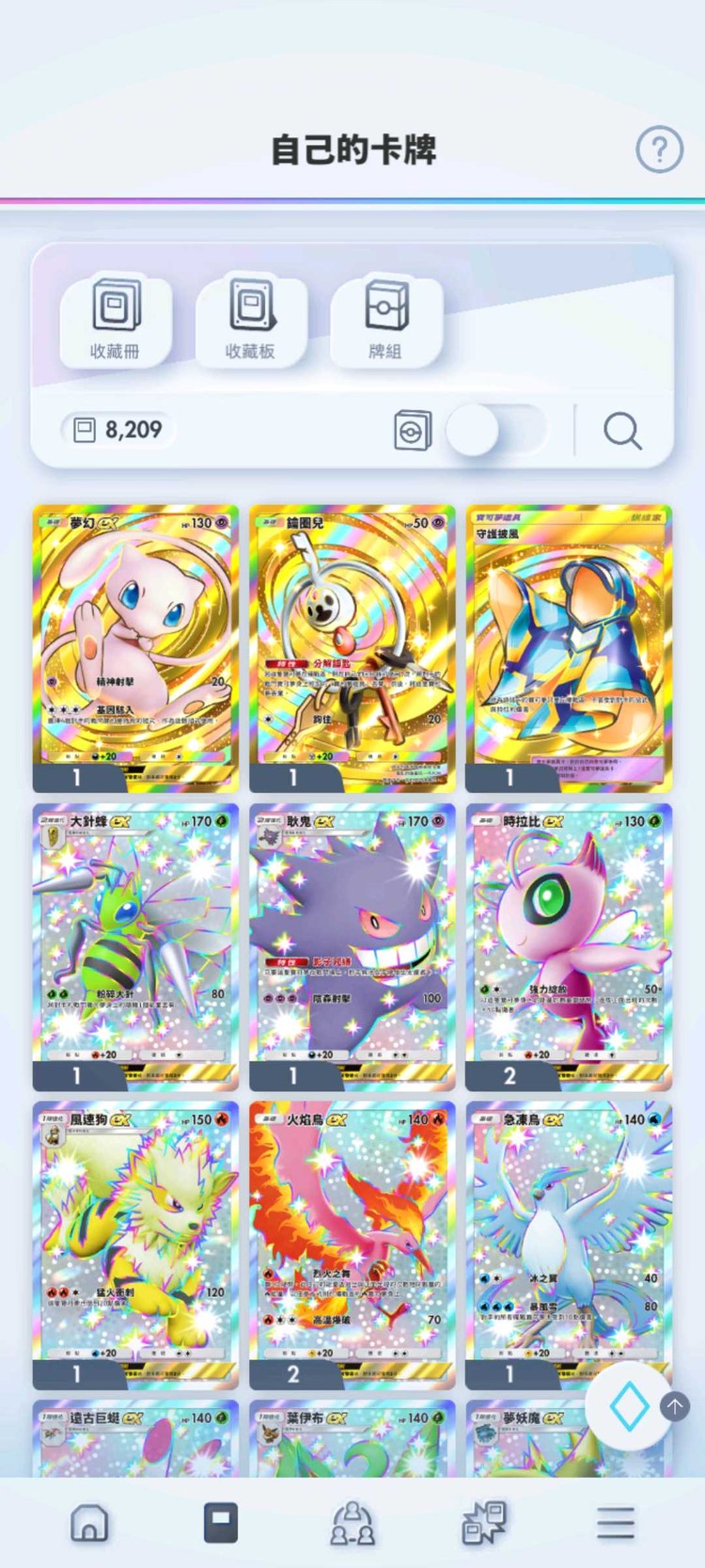The image size is (705, 1568).
Task: Go to the home tab
Action: tap(89, 1522)
